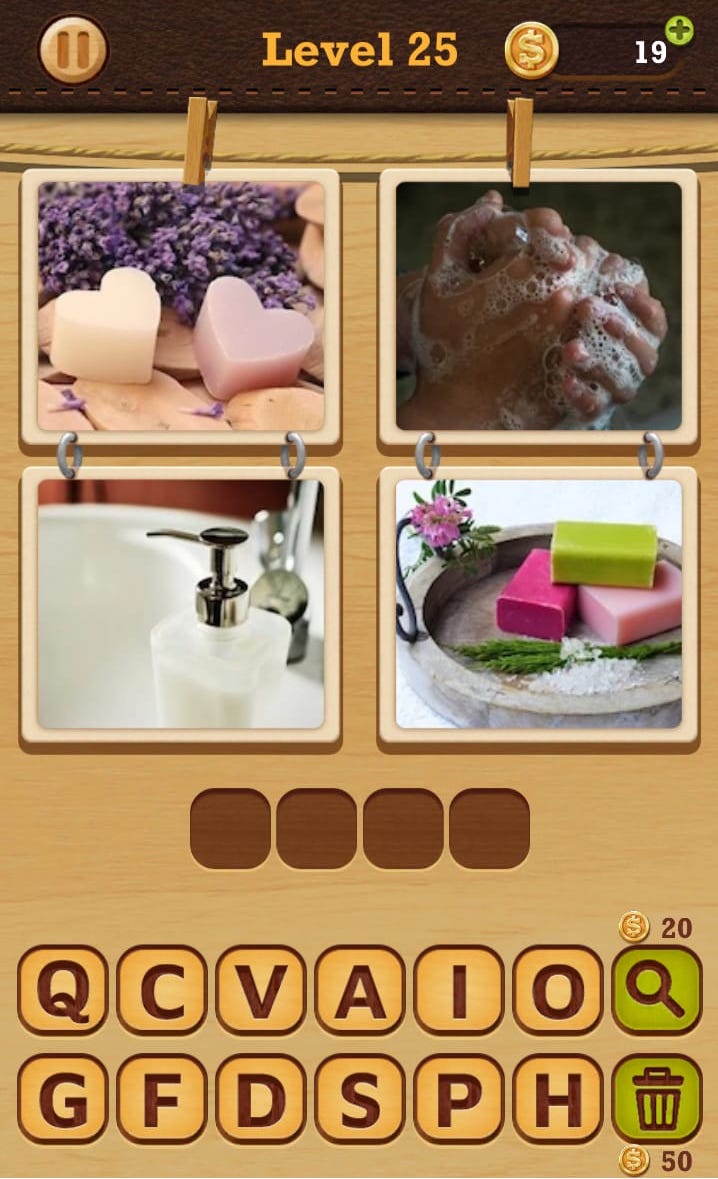Select the letter I tile
Image resolution: width=718 pixels, height=1179 pixels.
(x=458, y=990)
